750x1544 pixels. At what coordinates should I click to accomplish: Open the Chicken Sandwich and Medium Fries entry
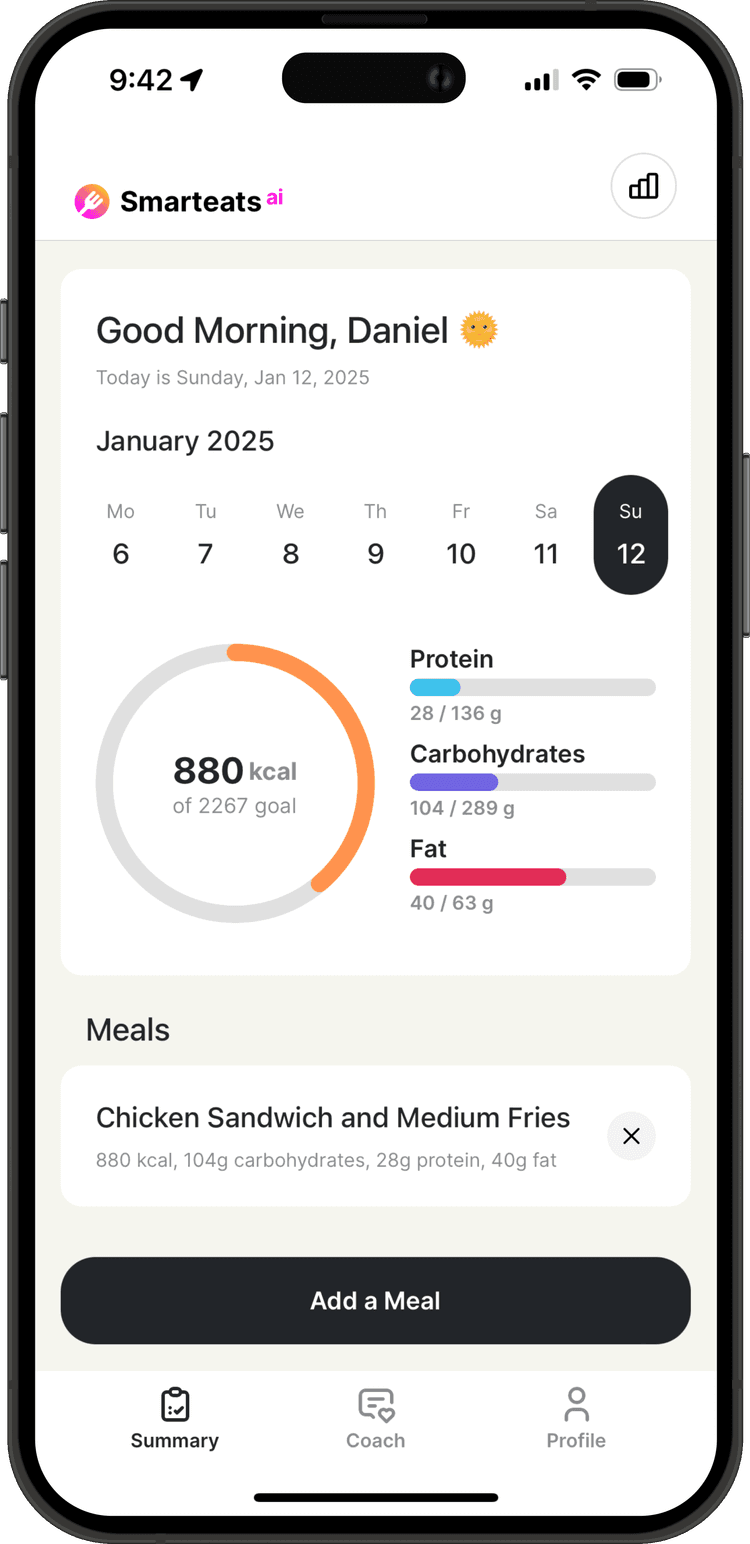pyautogui.click(x=332, y=1135)
